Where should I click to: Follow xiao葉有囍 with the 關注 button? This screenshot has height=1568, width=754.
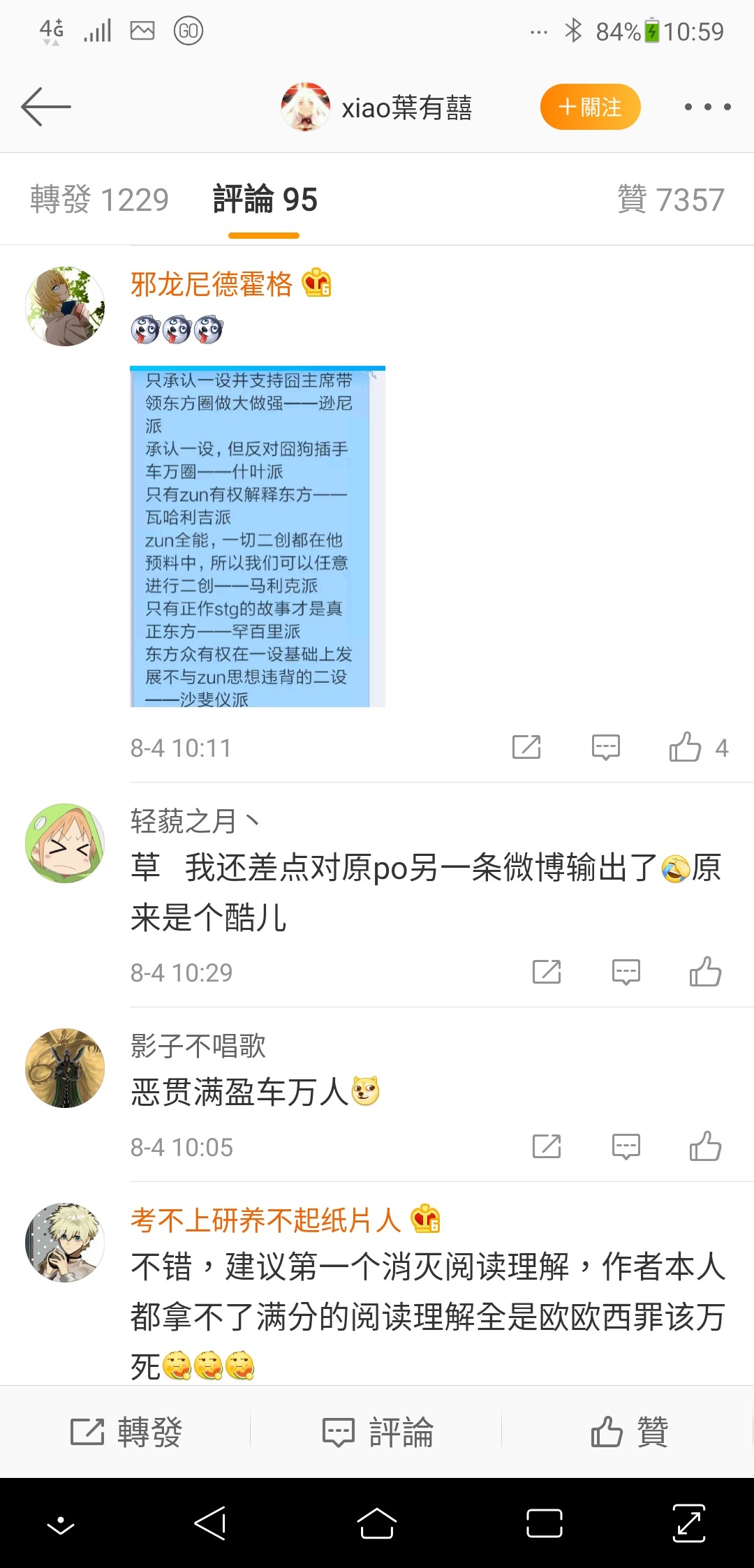590,107
